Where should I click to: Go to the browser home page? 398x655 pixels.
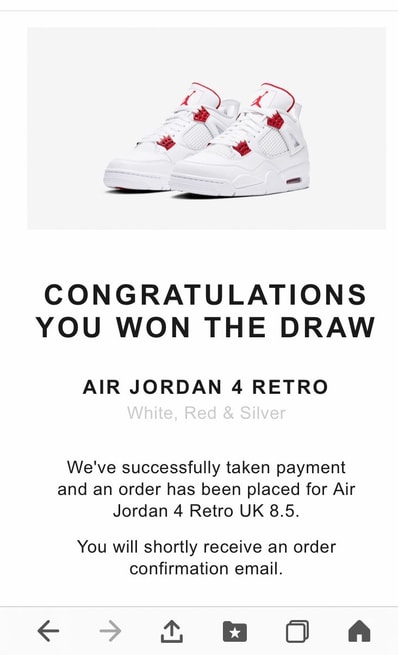[360, 631]
